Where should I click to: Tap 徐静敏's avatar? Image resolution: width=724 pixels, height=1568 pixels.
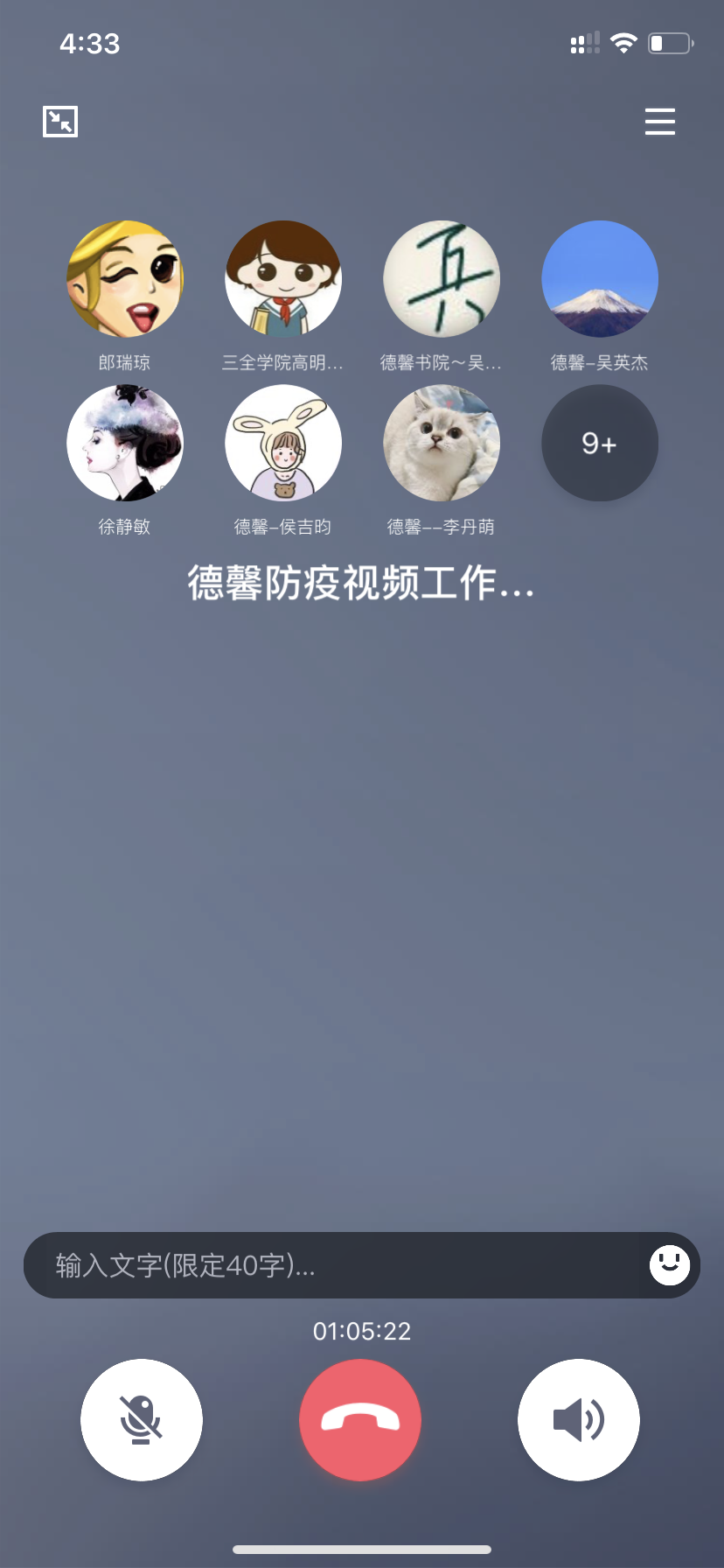coord(125,444)
